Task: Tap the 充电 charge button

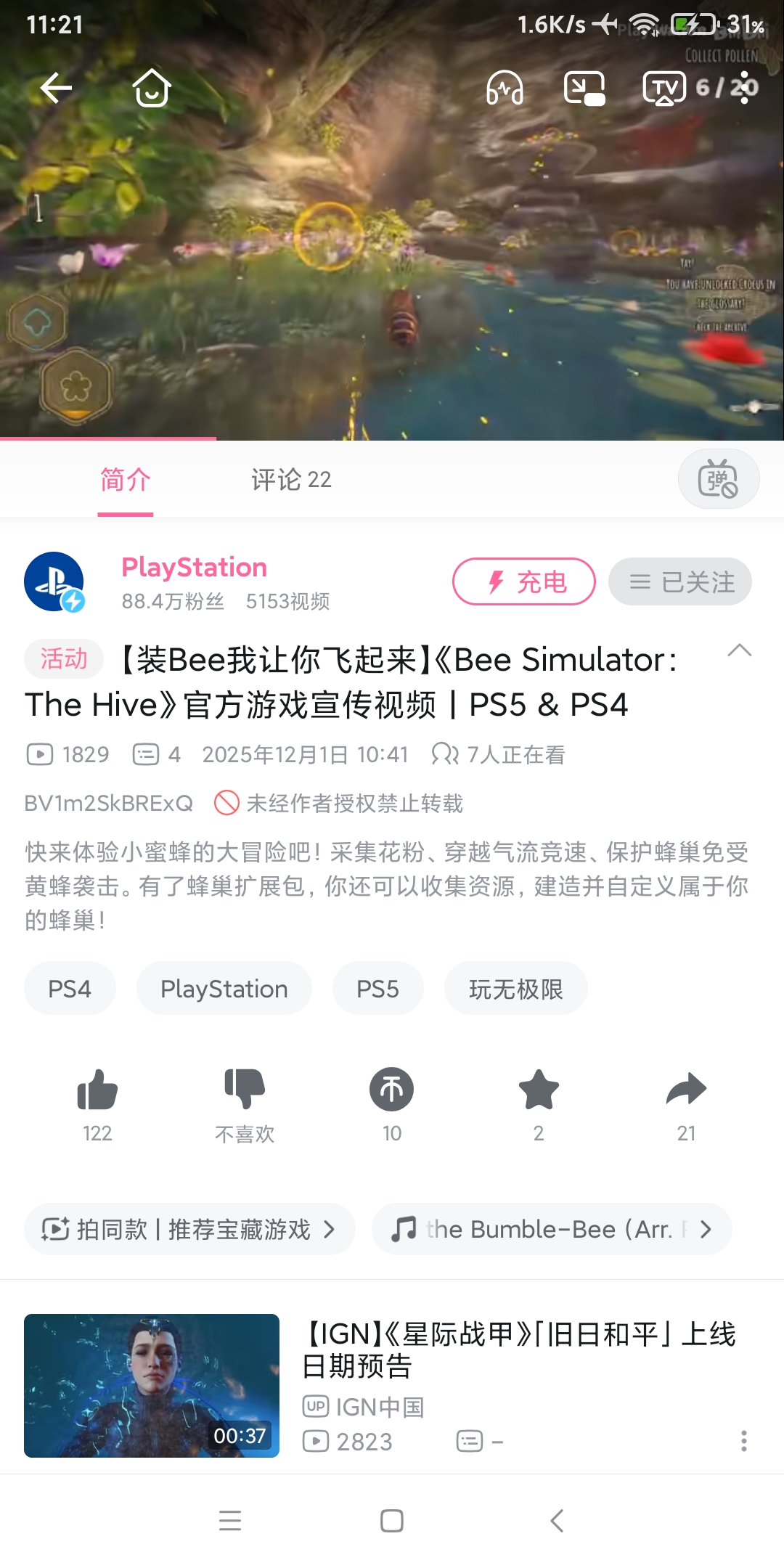Action: (x=523, y=581)
